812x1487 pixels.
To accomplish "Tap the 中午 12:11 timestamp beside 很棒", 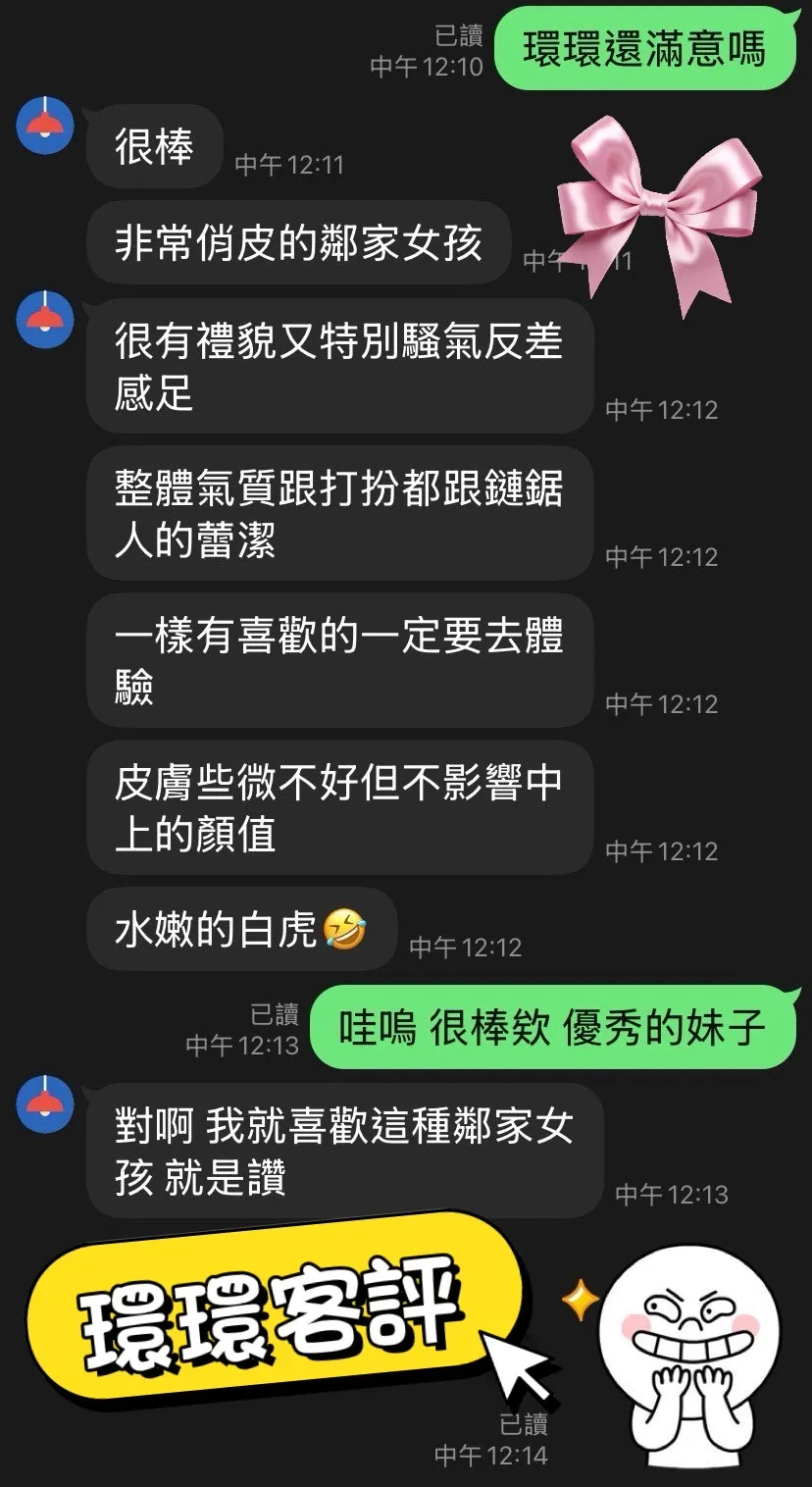I will pyautogui.click(x=290, y=166).
